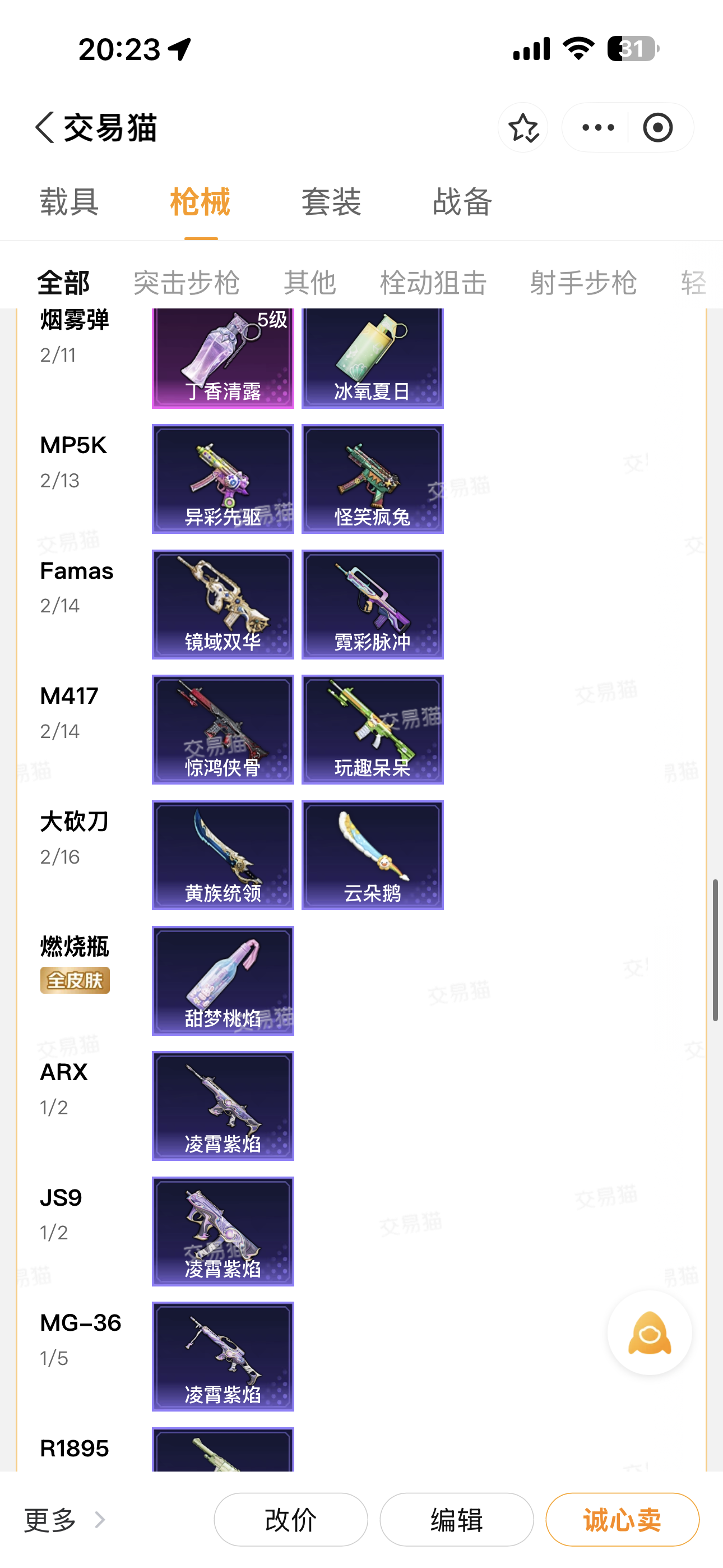This screenshot has width=723, height=1568.
Task: Filter by 突击步枪 category
Action: [x=186, y=283]
